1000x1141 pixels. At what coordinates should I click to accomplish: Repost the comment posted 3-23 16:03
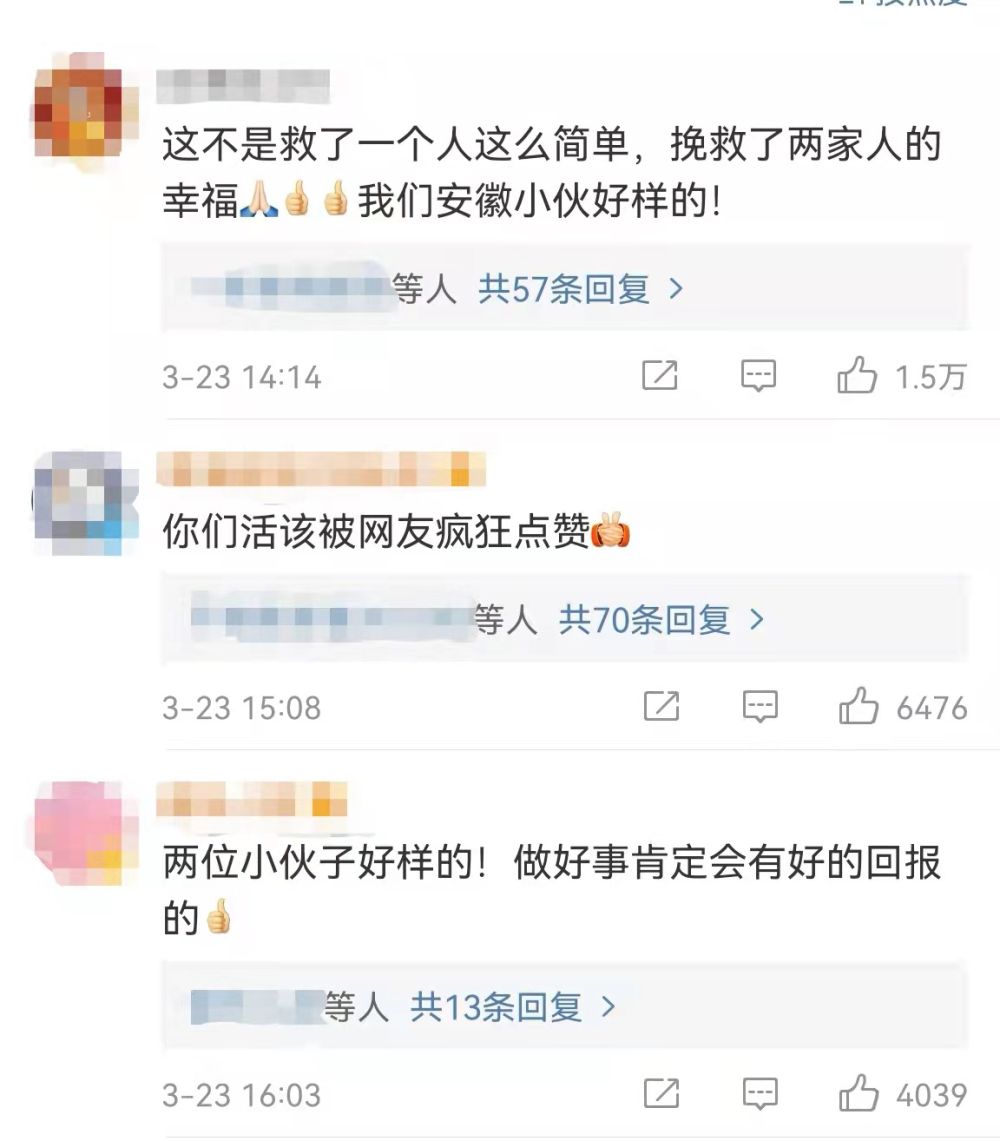coord(660,1094)
